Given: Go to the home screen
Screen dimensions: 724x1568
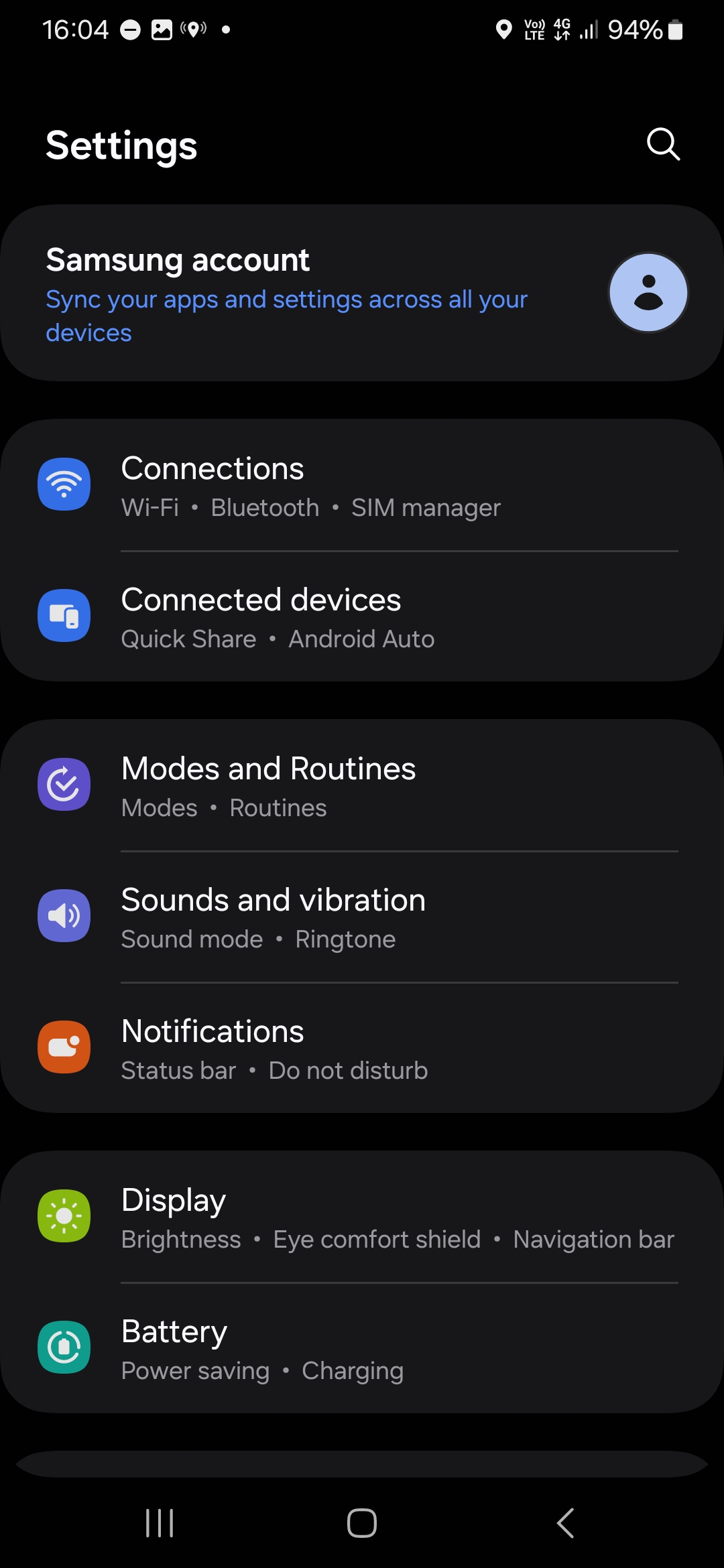Looking at the screenshot, I should tap(362, 1523).
